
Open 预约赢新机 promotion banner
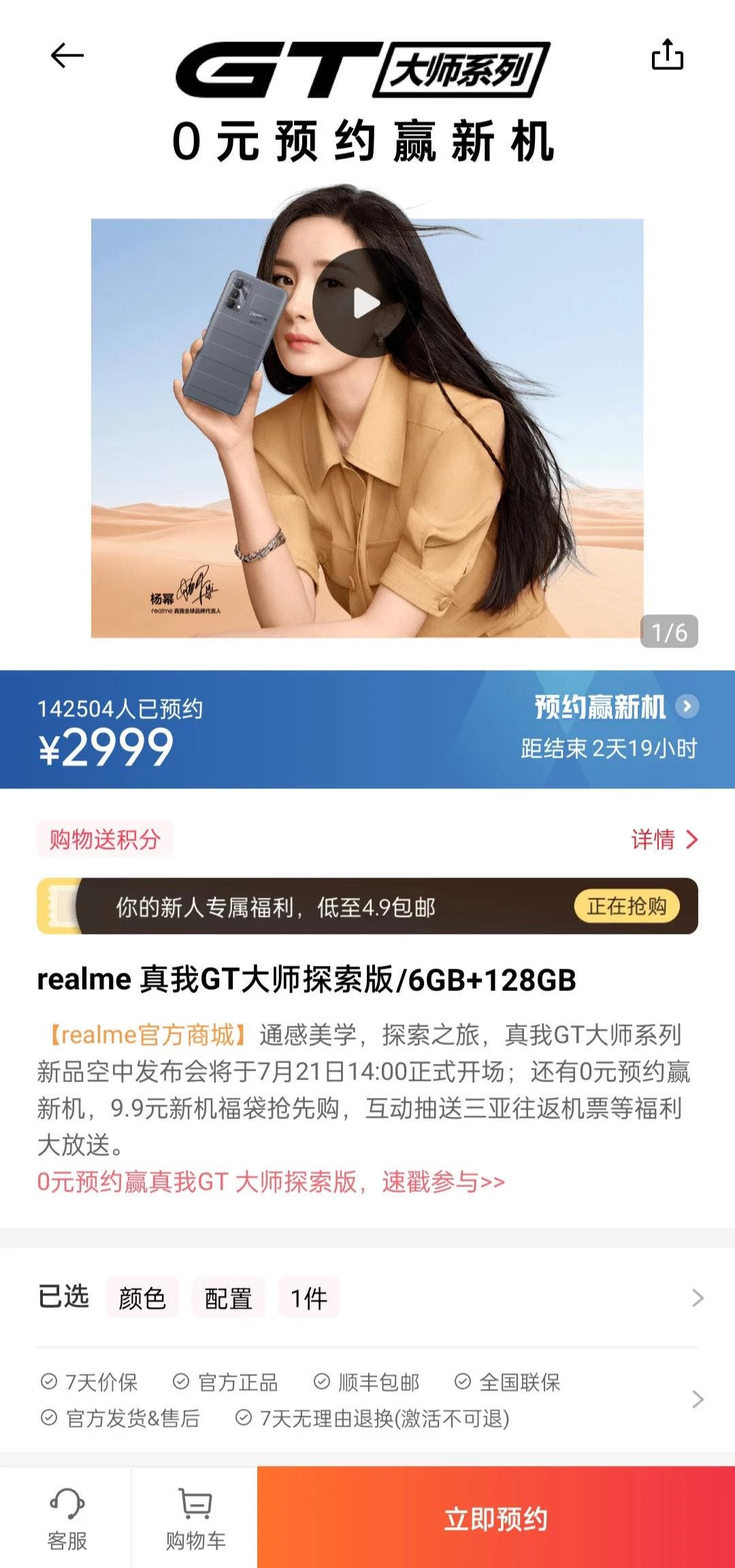(x=616, y=707)
